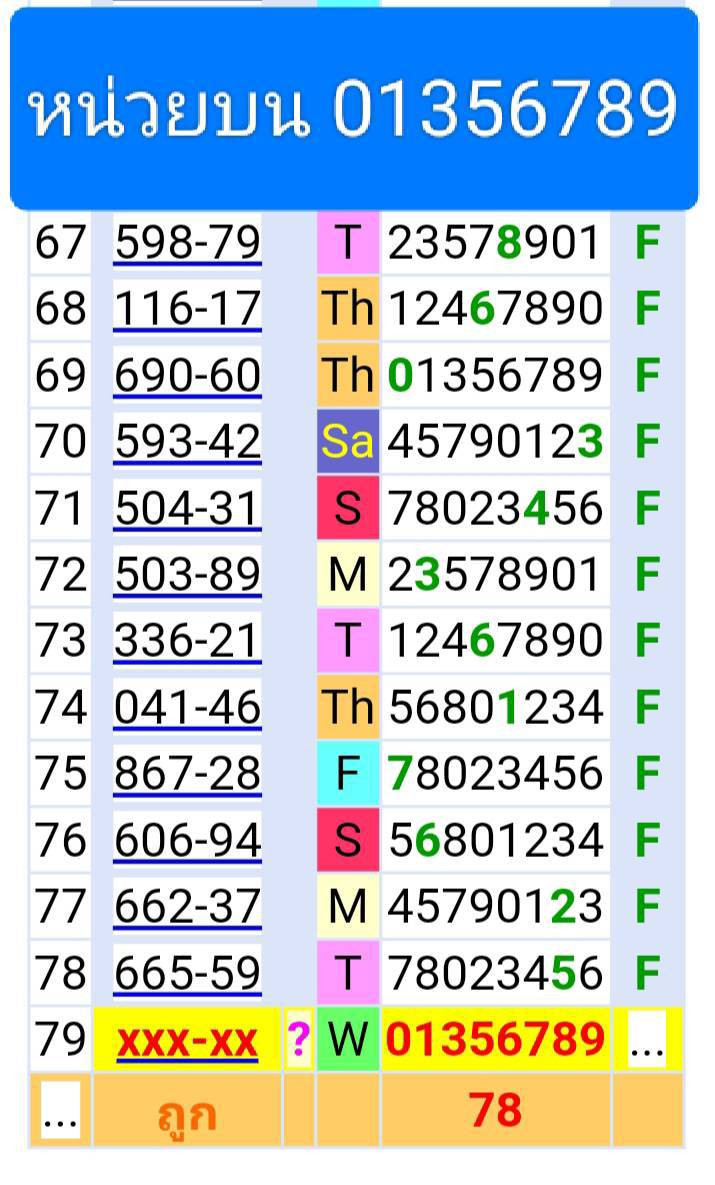This screenshot has width=715, height=1185.
Task: Open the 665-59 result link
Action: (187, 973)
